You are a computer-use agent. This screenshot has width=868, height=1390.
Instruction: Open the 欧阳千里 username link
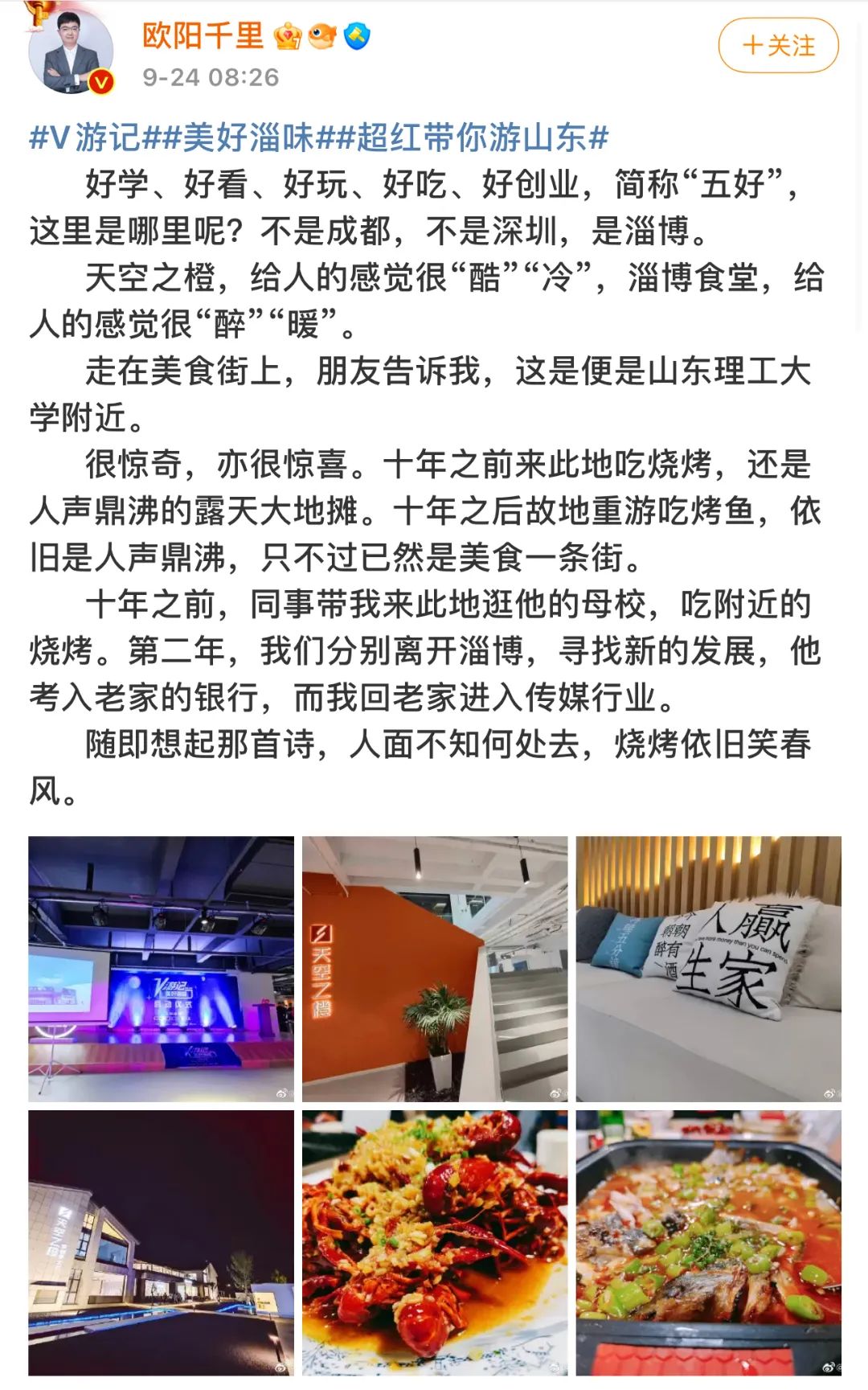[203, 35]
